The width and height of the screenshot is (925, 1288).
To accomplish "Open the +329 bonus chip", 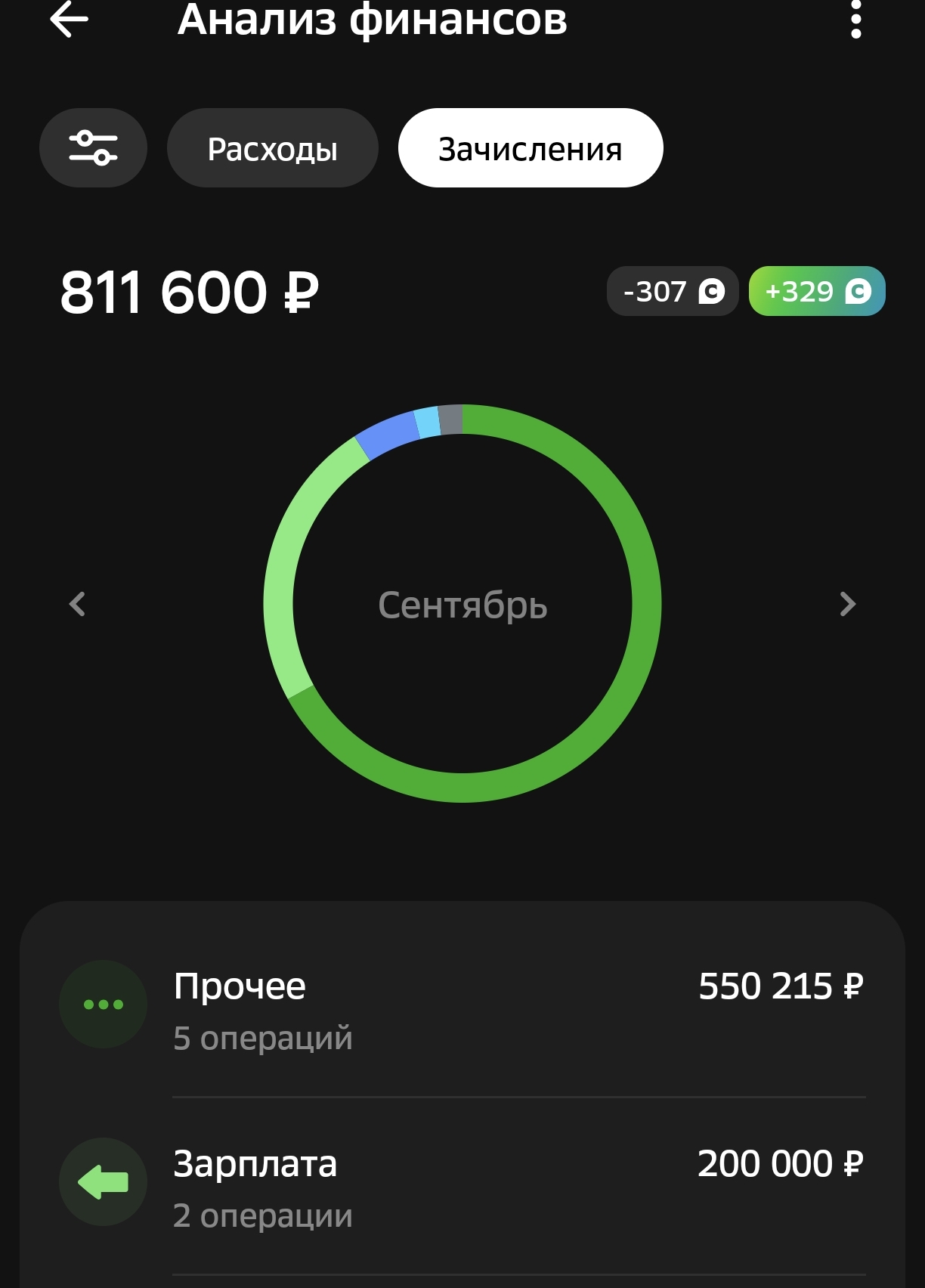I will pos(816,291).
